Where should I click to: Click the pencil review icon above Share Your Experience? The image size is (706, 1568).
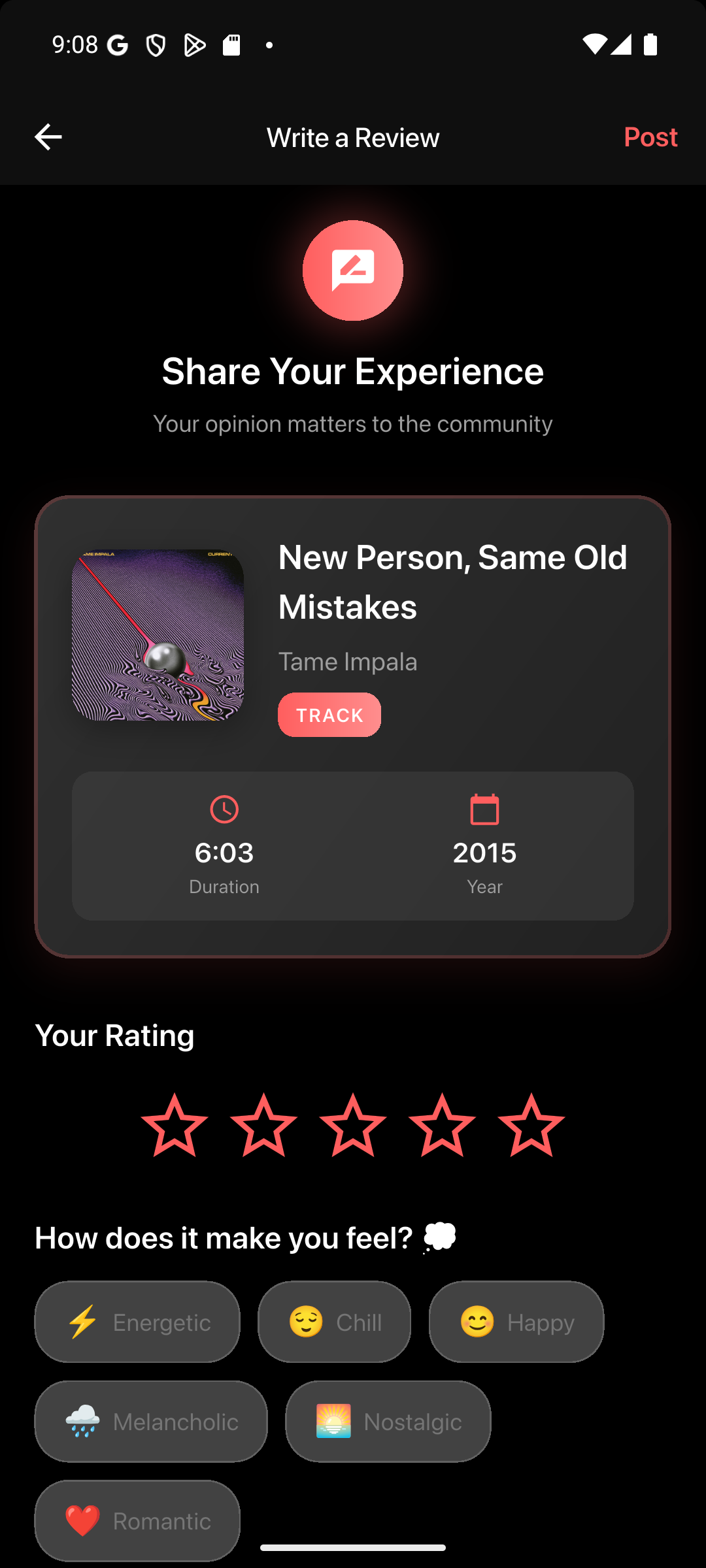coord(352,270)
